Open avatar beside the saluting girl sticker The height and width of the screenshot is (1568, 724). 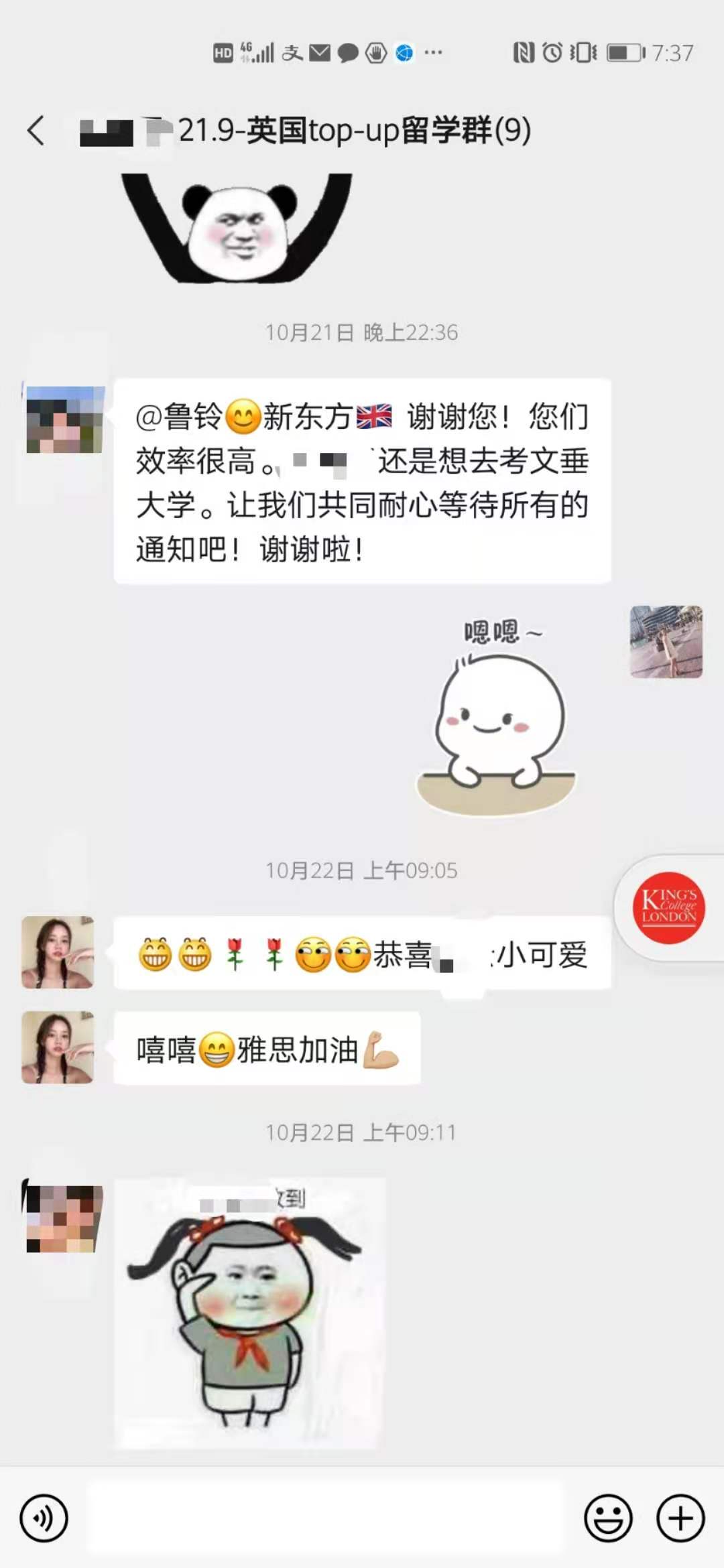pyautogui.click(x=64, y=1218)
